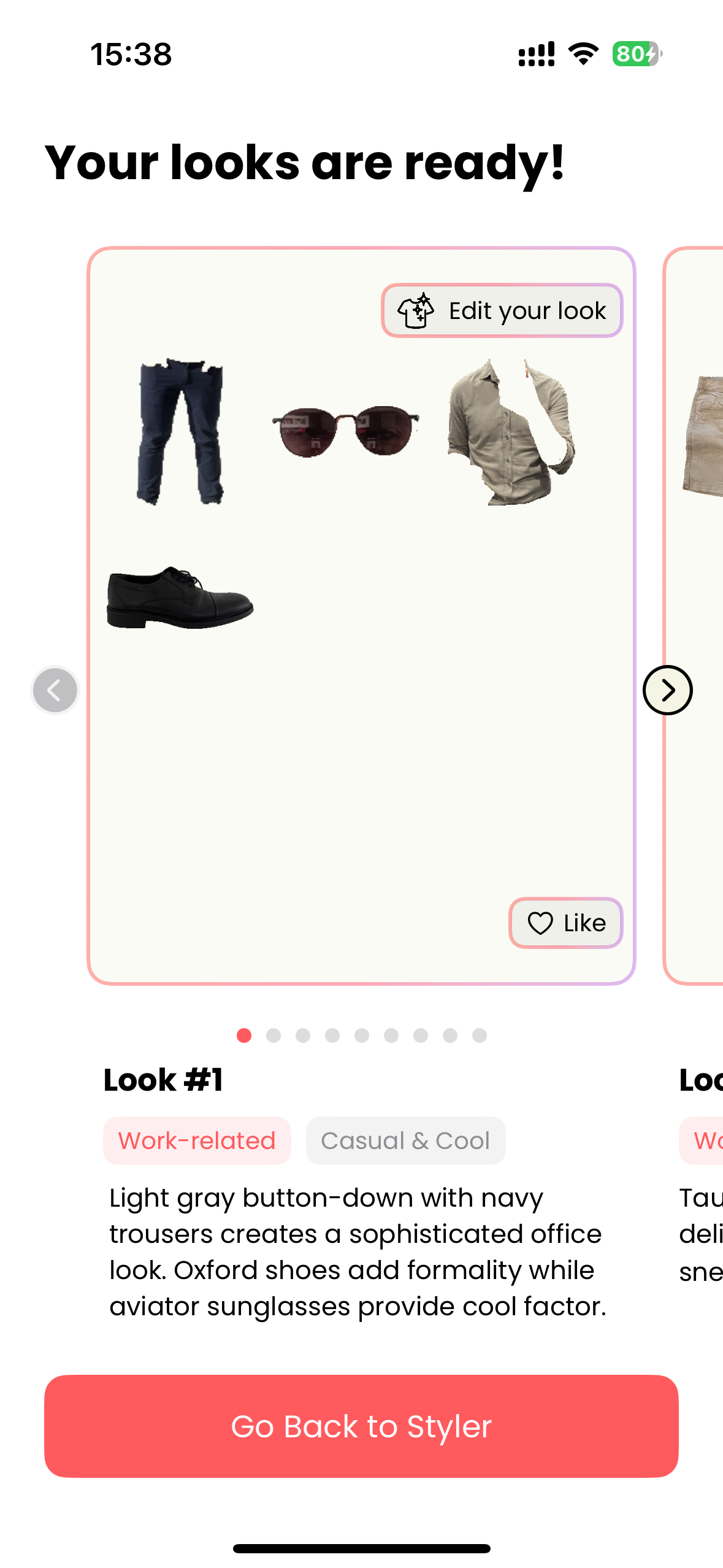This screenshot has height=1568, width=723.
Task: Go Back to Styler
Action: (x=361, y=1426)
